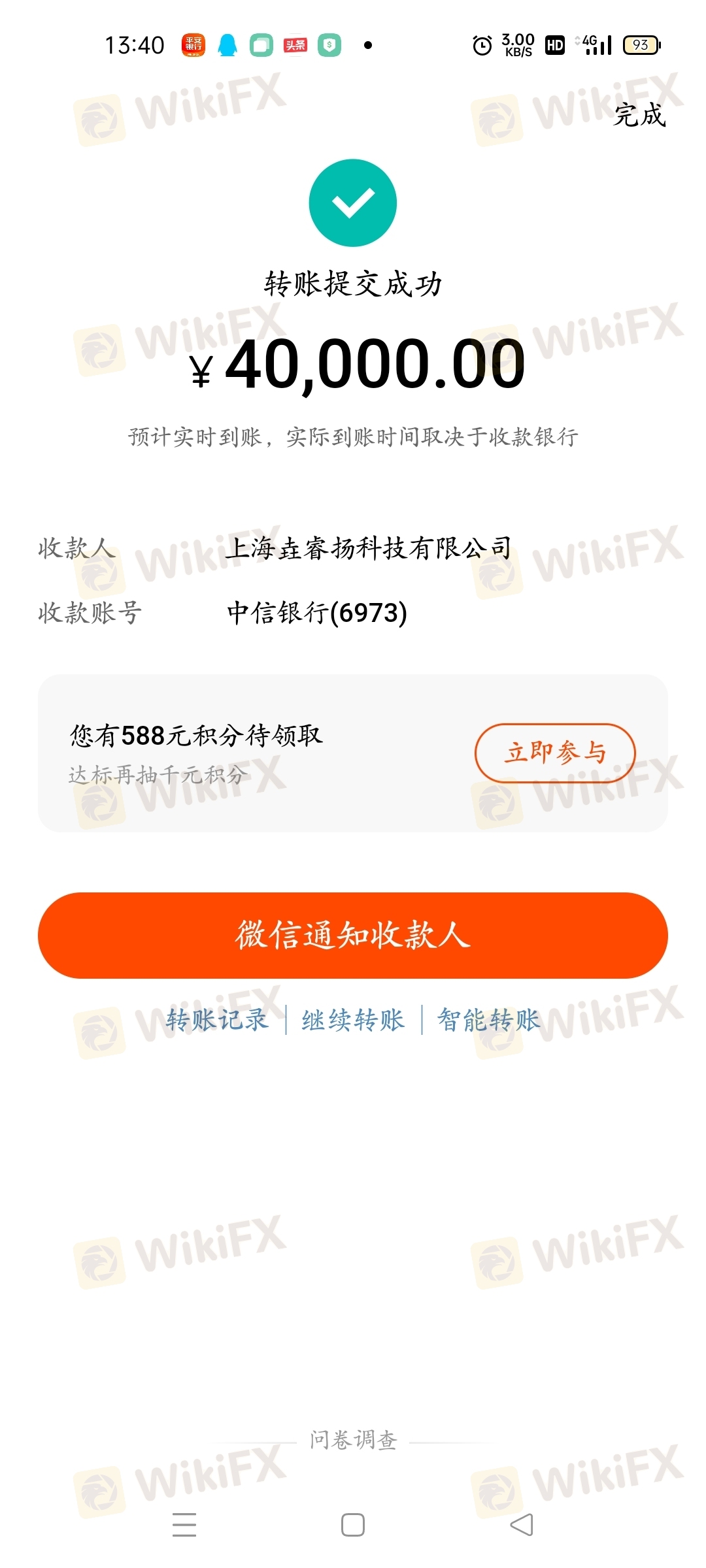Return to the phone home screen
This screenshot has width=706, height=1568.
tap(353, 1525)
